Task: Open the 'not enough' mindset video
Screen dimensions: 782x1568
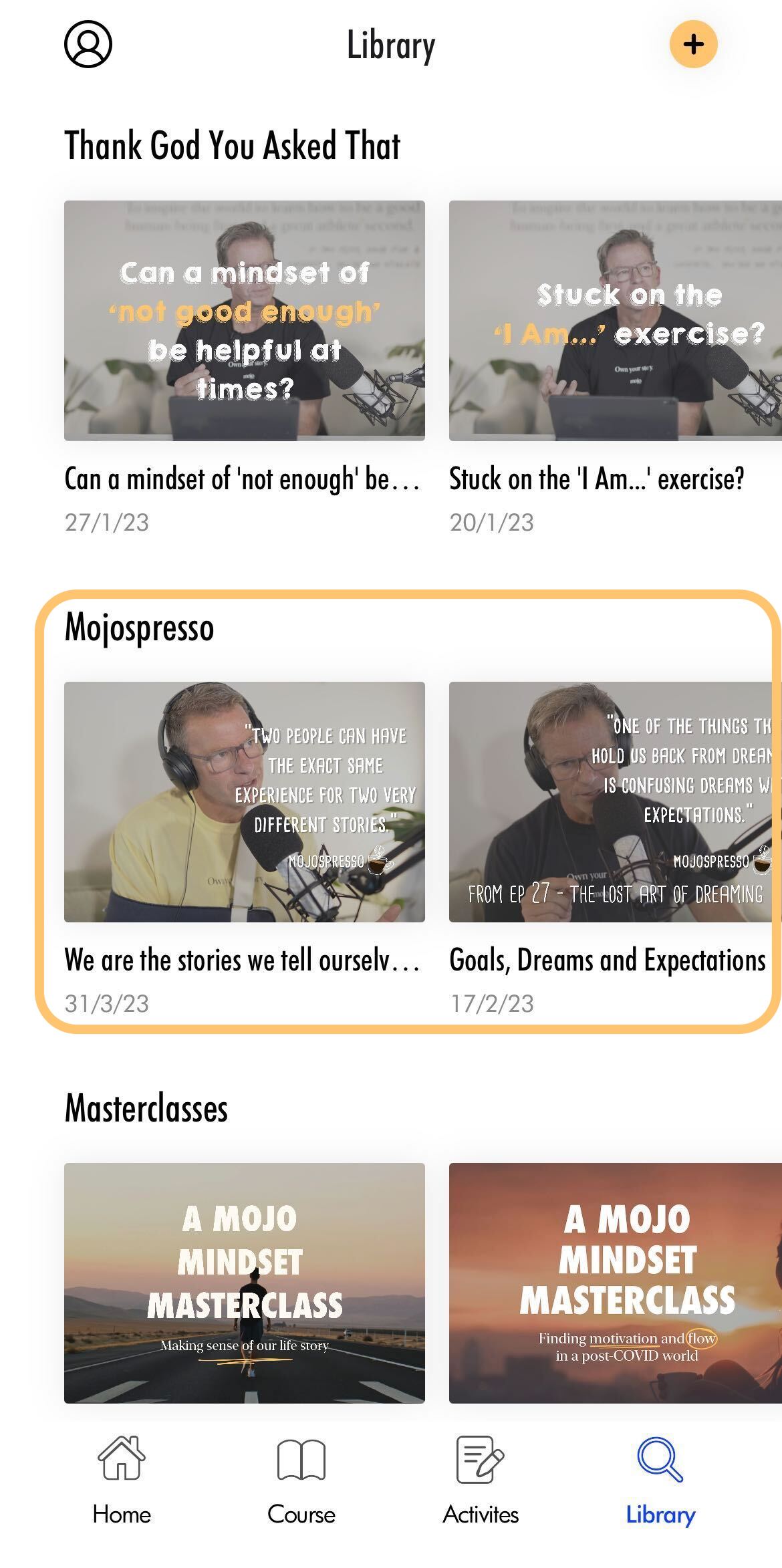Action: coord(245,321)
